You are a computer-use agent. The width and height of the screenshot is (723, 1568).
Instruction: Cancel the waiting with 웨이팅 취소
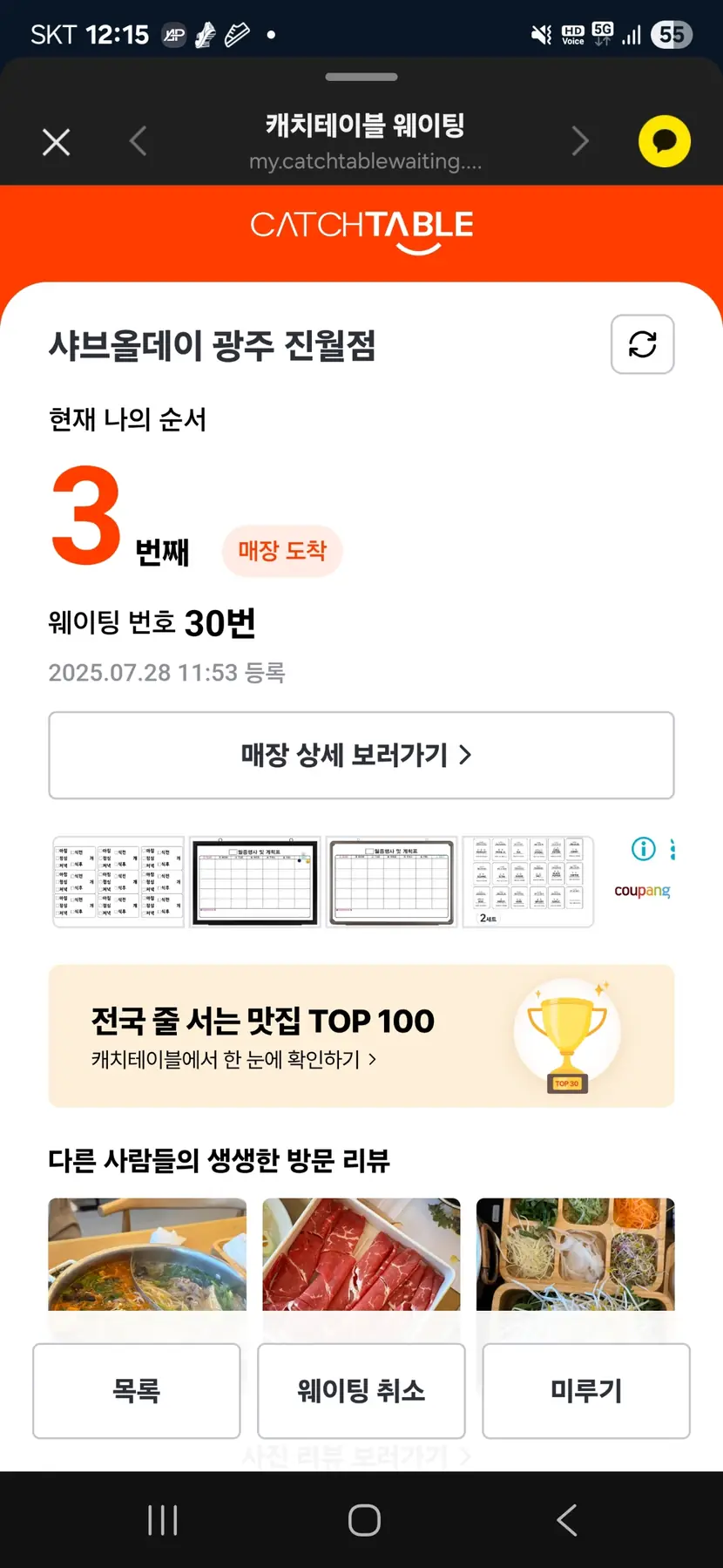tap(361, 1390)
